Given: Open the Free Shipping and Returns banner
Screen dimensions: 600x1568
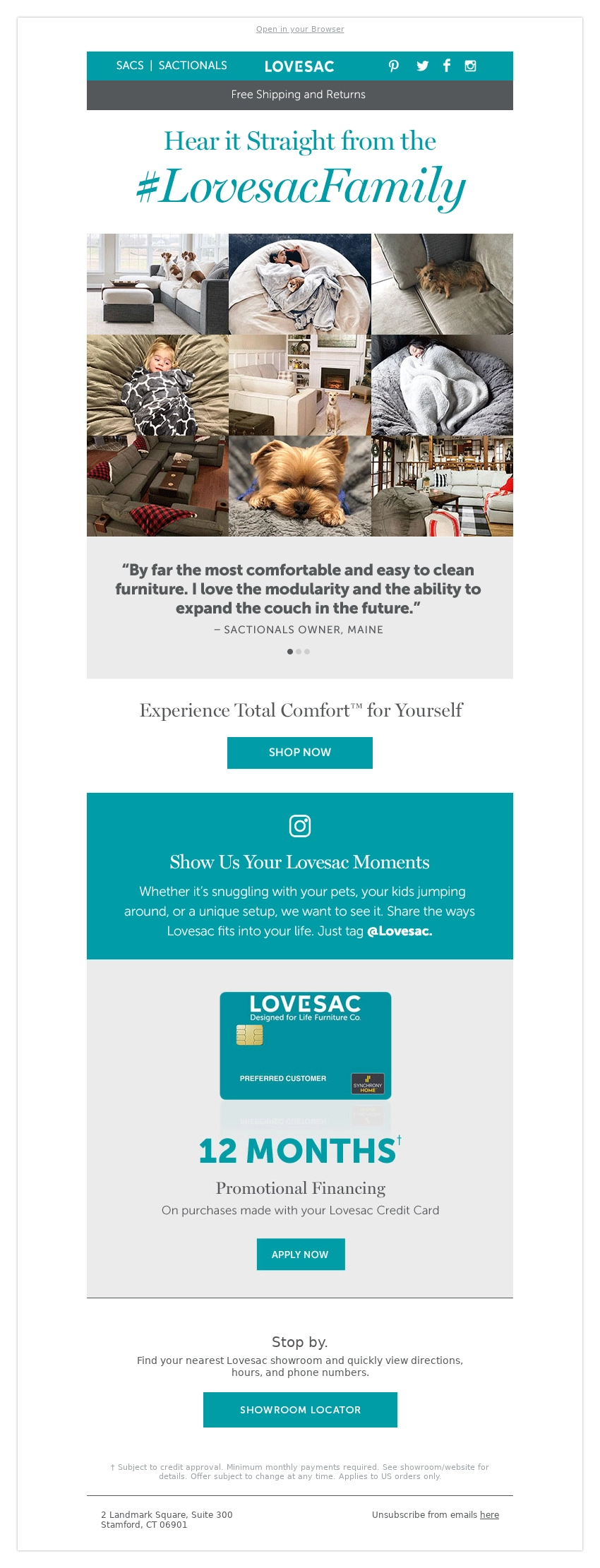Looking at the screenshot, I should click(299, 95).
